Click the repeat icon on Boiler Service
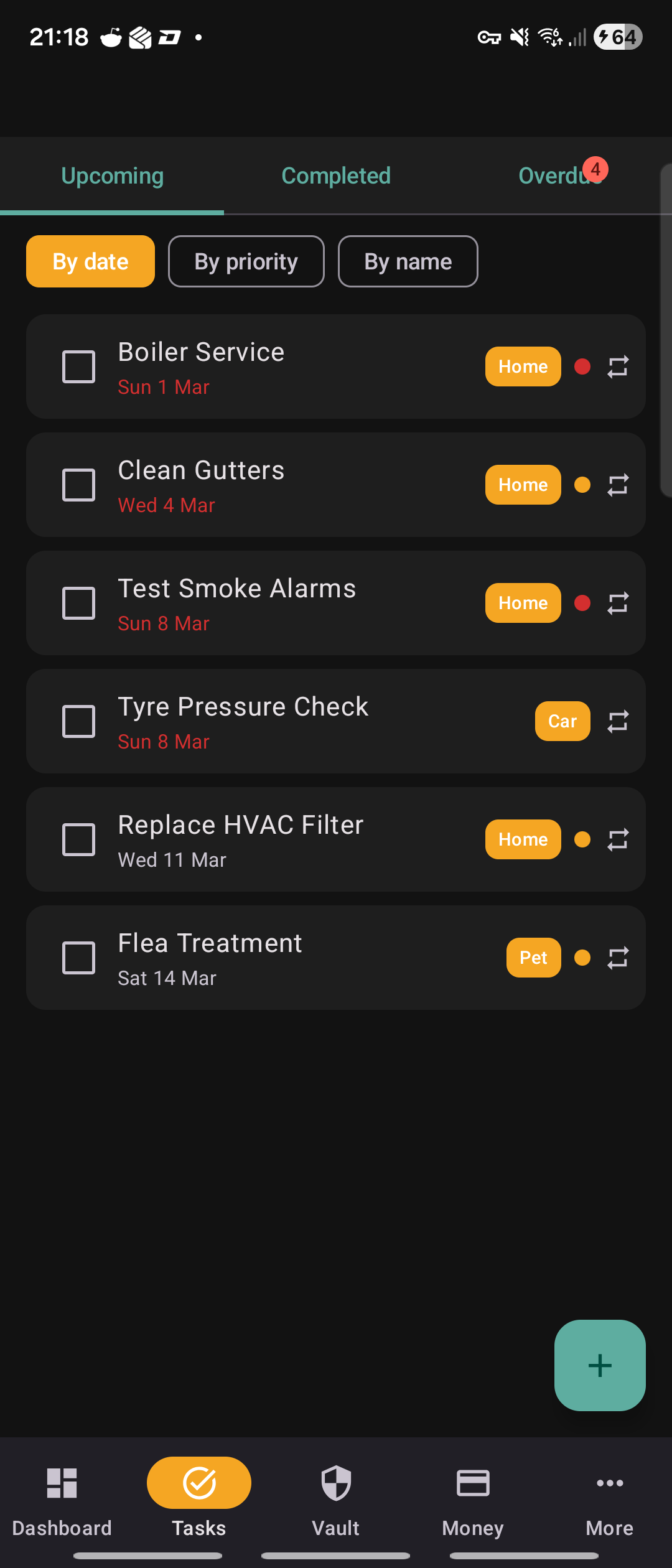Viewport: 672px width, 1568px height. click(x=618, y=366)
